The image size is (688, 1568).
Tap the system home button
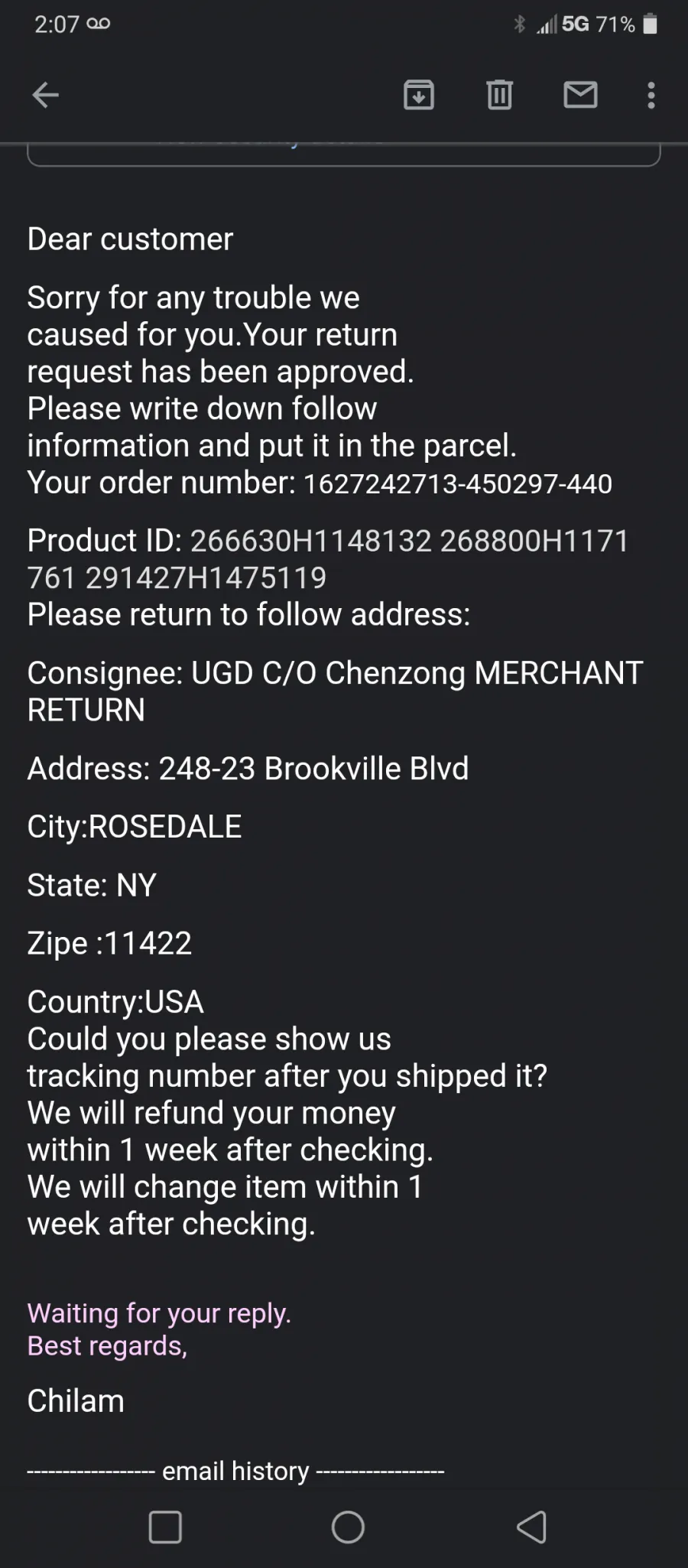(348, 1527)
